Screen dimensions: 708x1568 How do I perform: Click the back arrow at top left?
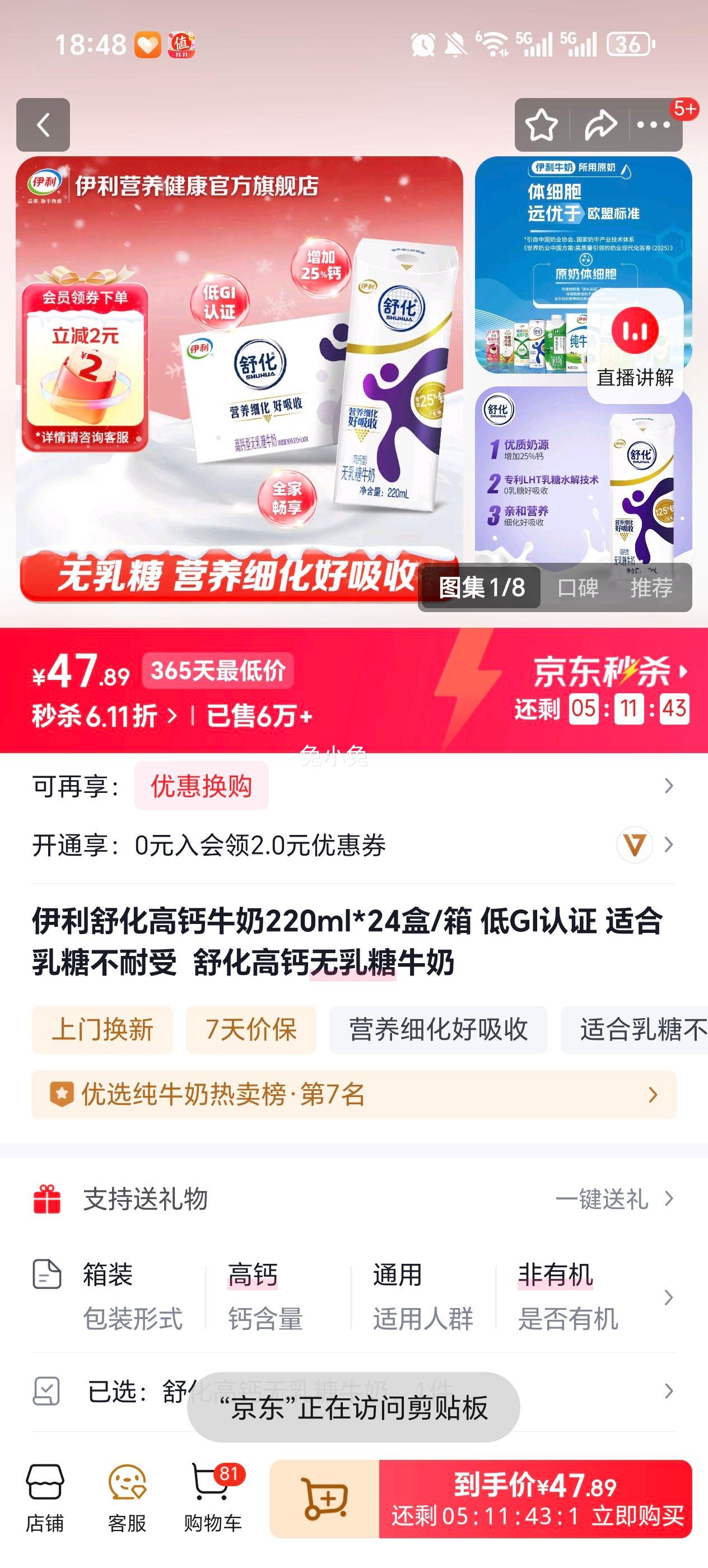pos(43,125)
